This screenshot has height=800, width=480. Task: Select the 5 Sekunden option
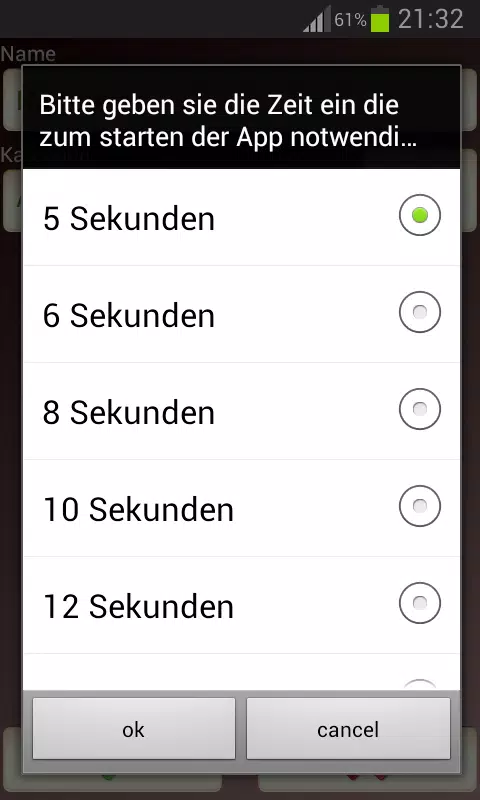pos(241,217)
